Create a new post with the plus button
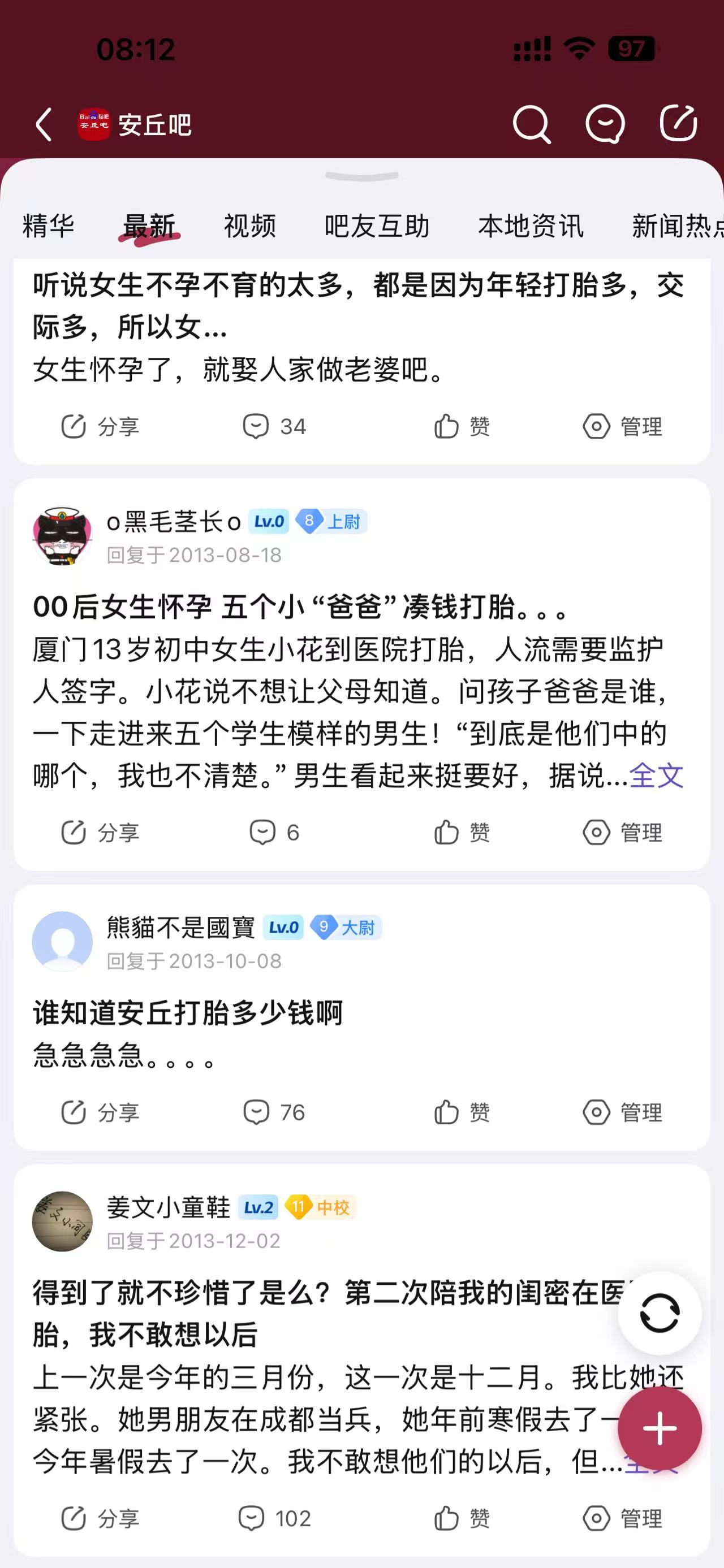The width and height of the screenshot is (724, 1568). (x=660, y=1428)
